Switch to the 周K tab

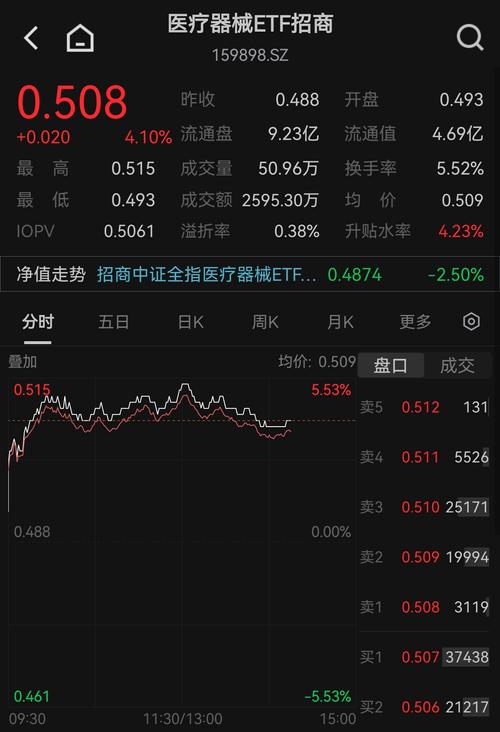coord(265,322)
